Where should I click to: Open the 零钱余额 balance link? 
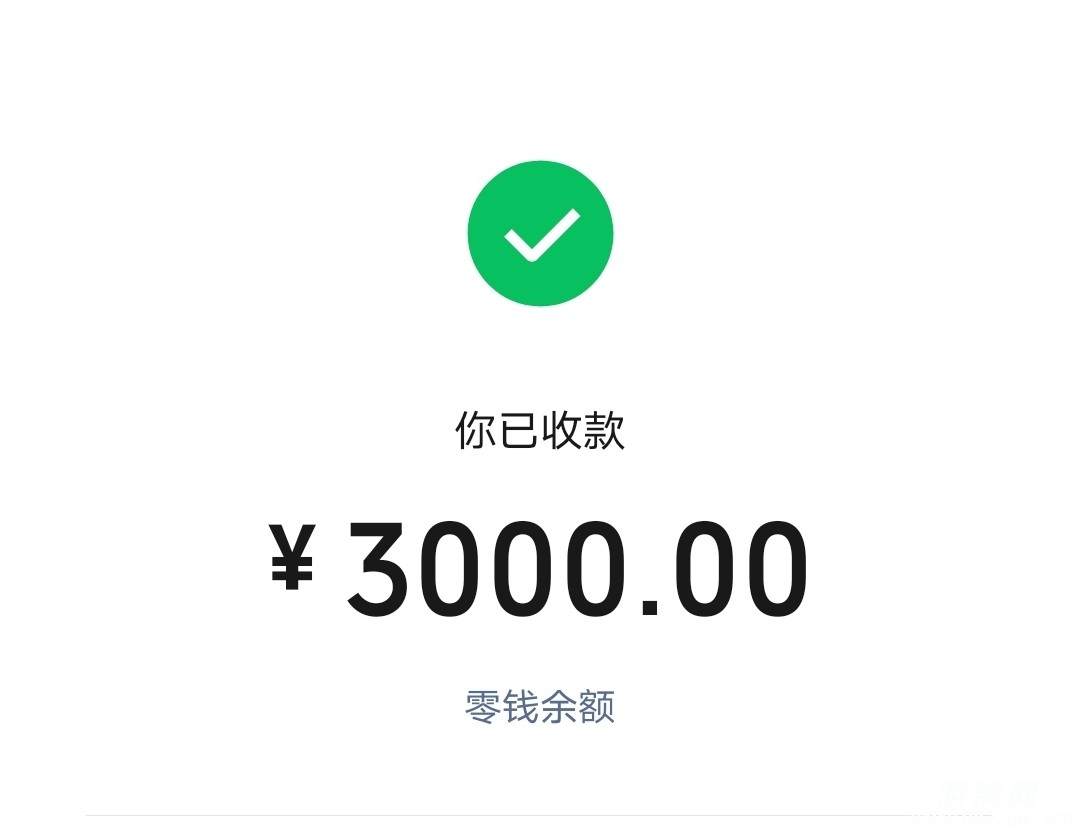[540, 707]
